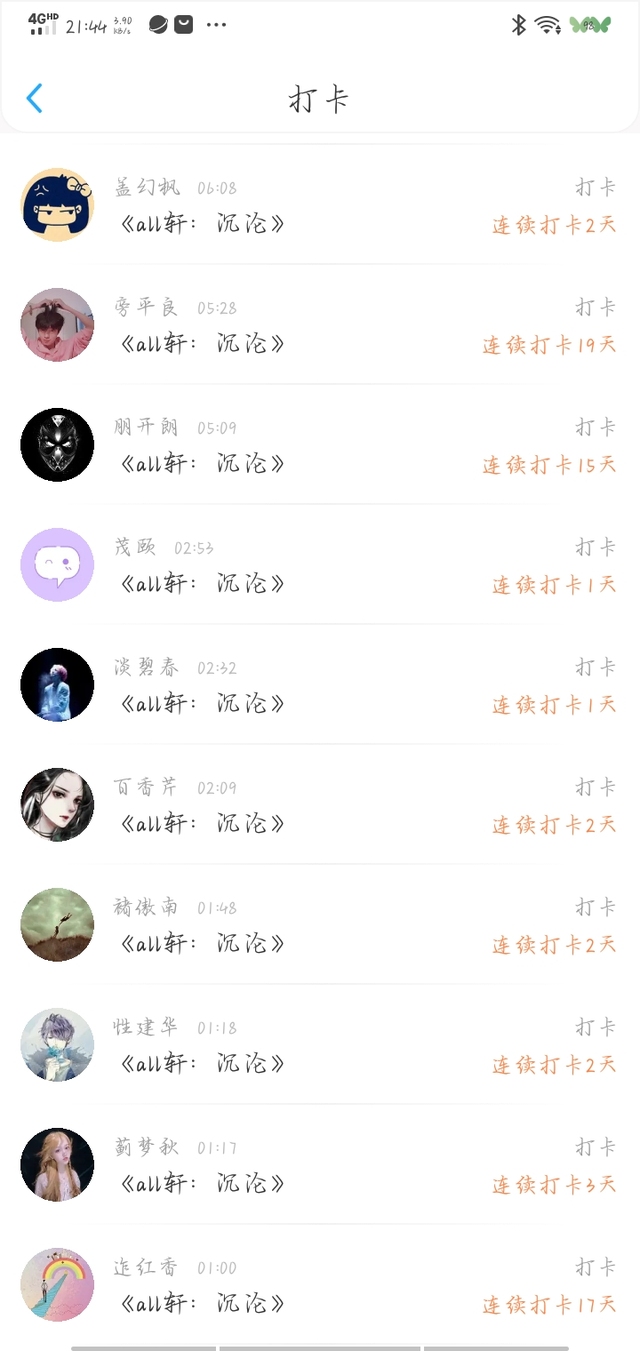Go back using the top-left arrow
The height and width of the screenshot is (1351, 640).
click(35, 98)
